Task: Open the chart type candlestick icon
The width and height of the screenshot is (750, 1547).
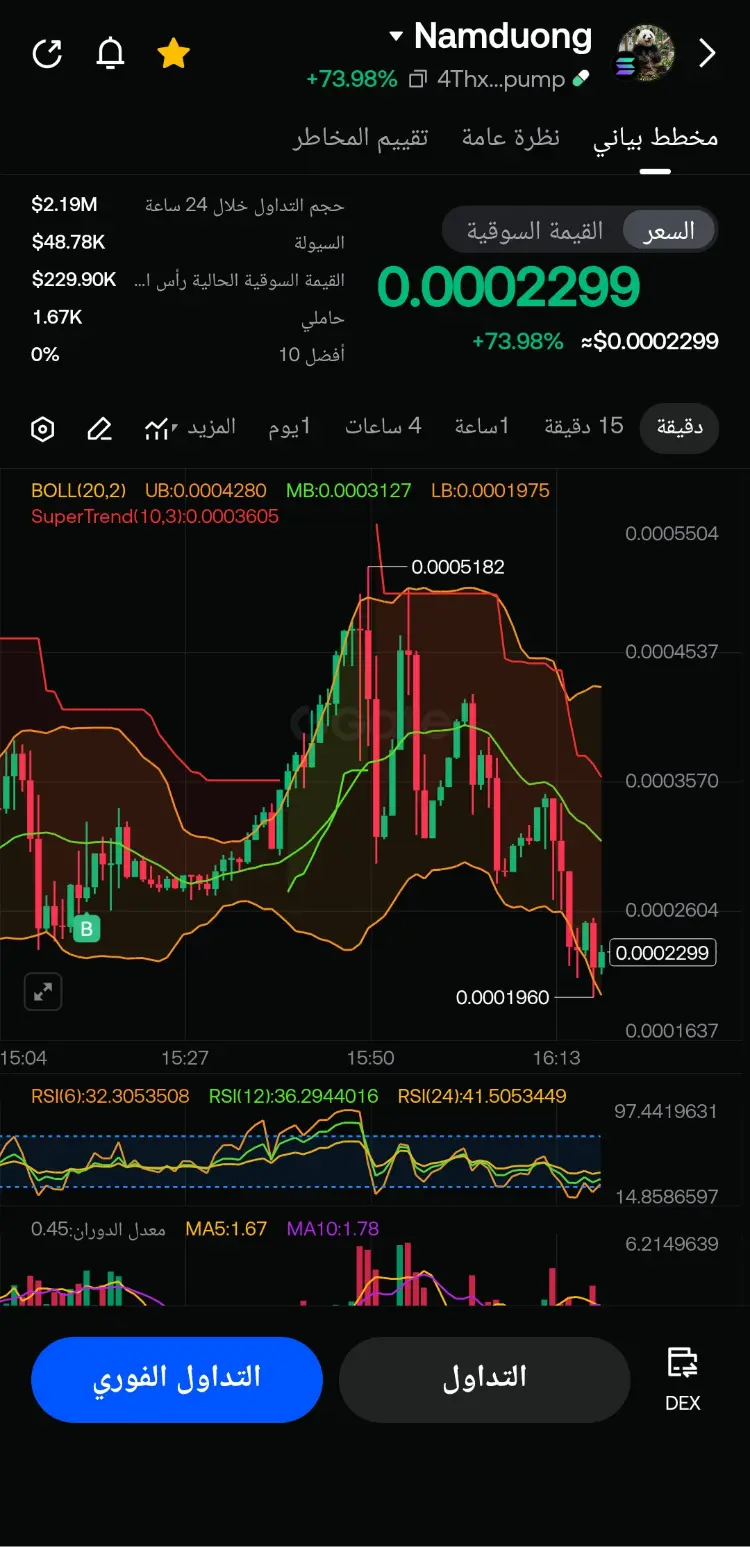Action: [x=157, y=428]
